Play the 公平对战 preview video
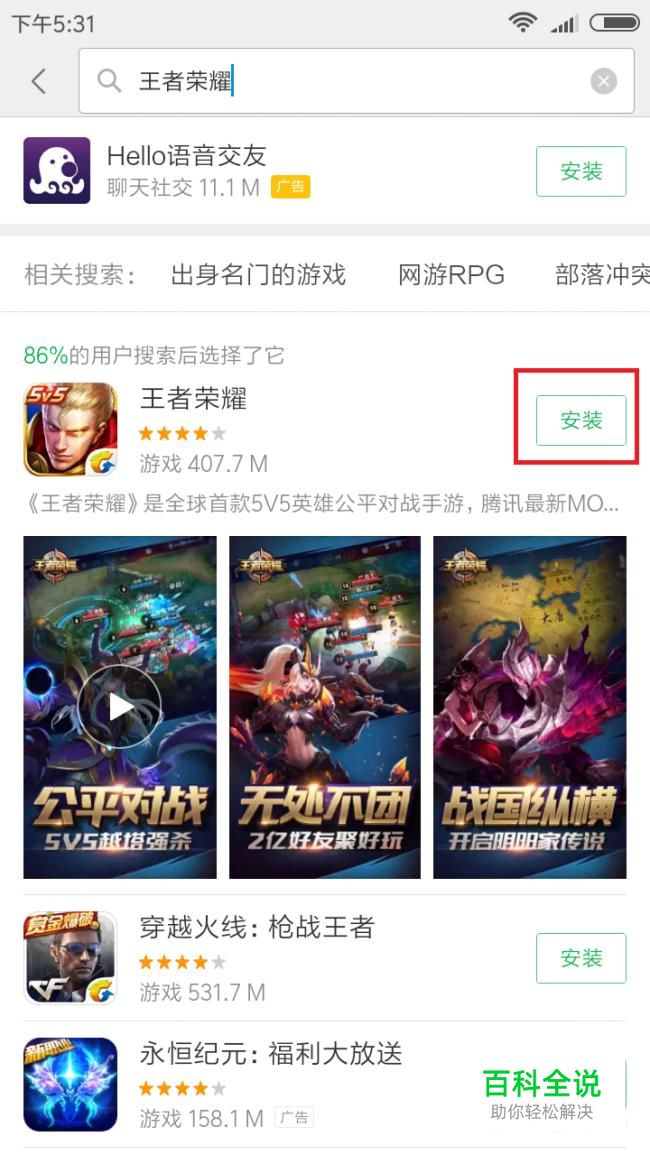Image resolution: width=650 pixels, height=1155 pixels. tap(120, 706)
